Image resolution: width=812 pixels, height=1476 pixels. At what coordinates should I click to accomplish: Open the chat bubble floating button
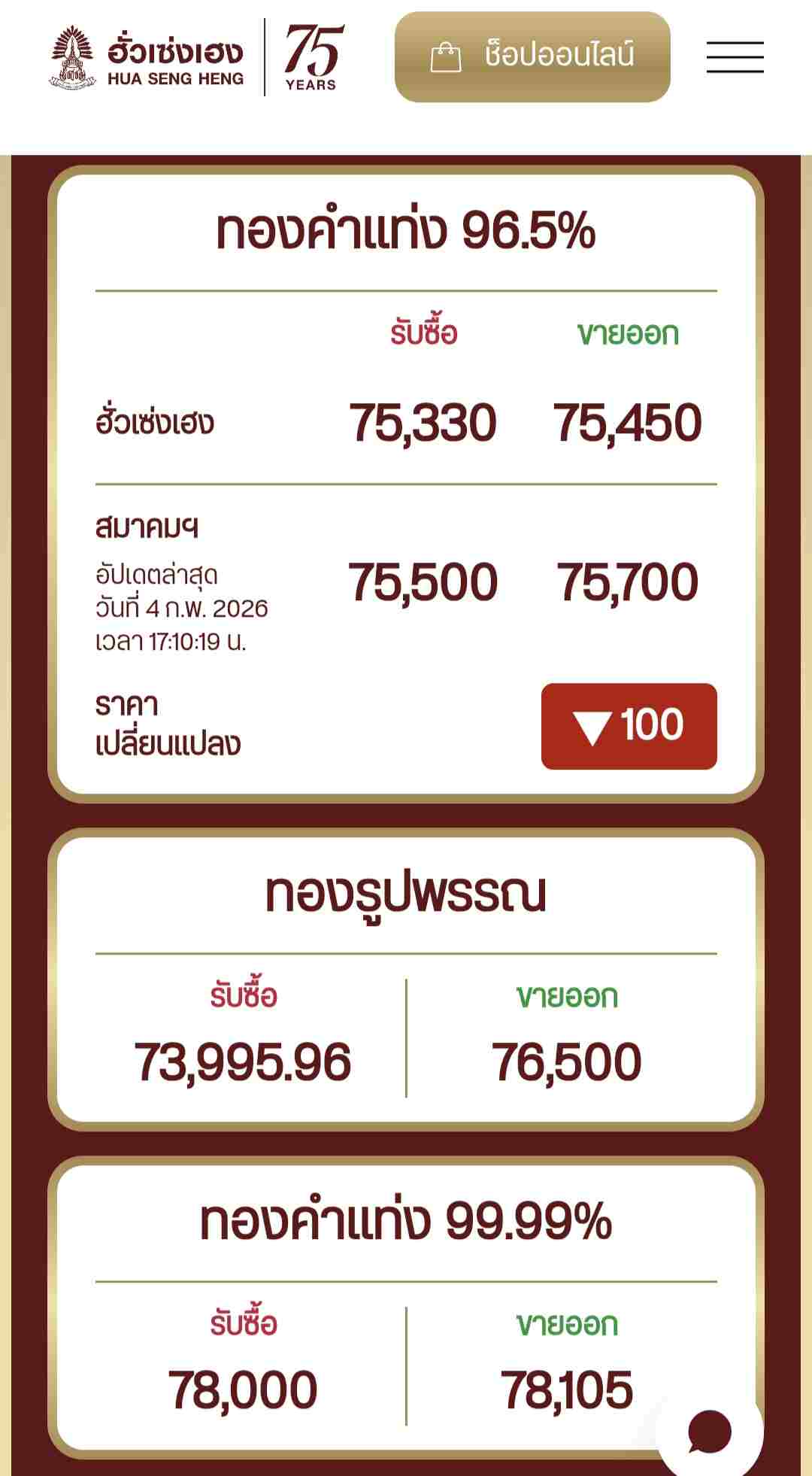point(709,1431)
